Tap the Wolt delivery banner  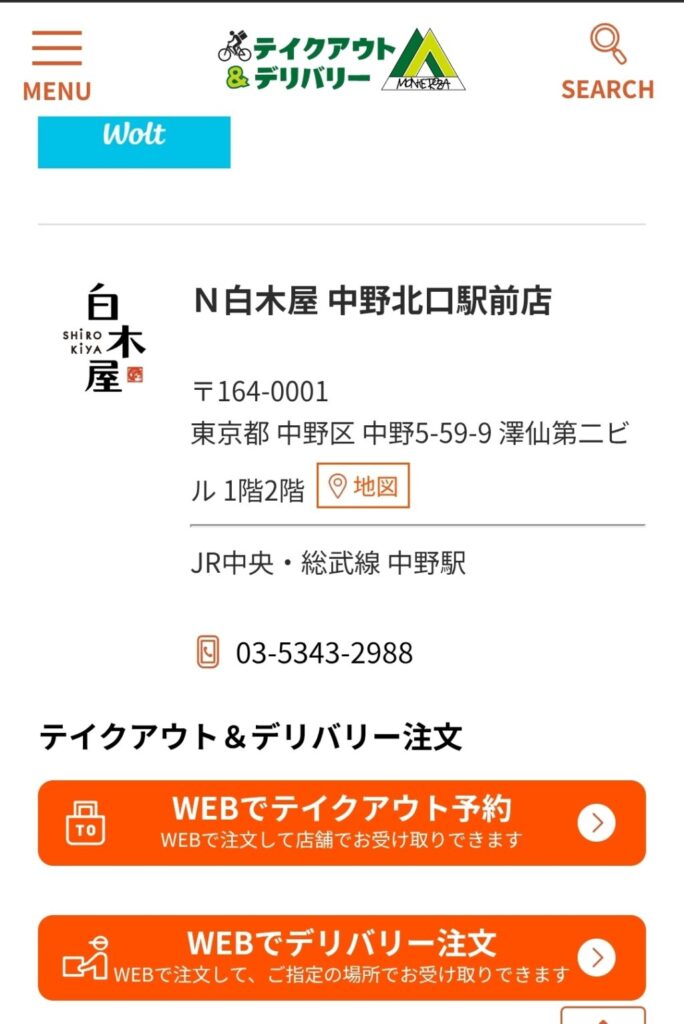click(134, 140)
